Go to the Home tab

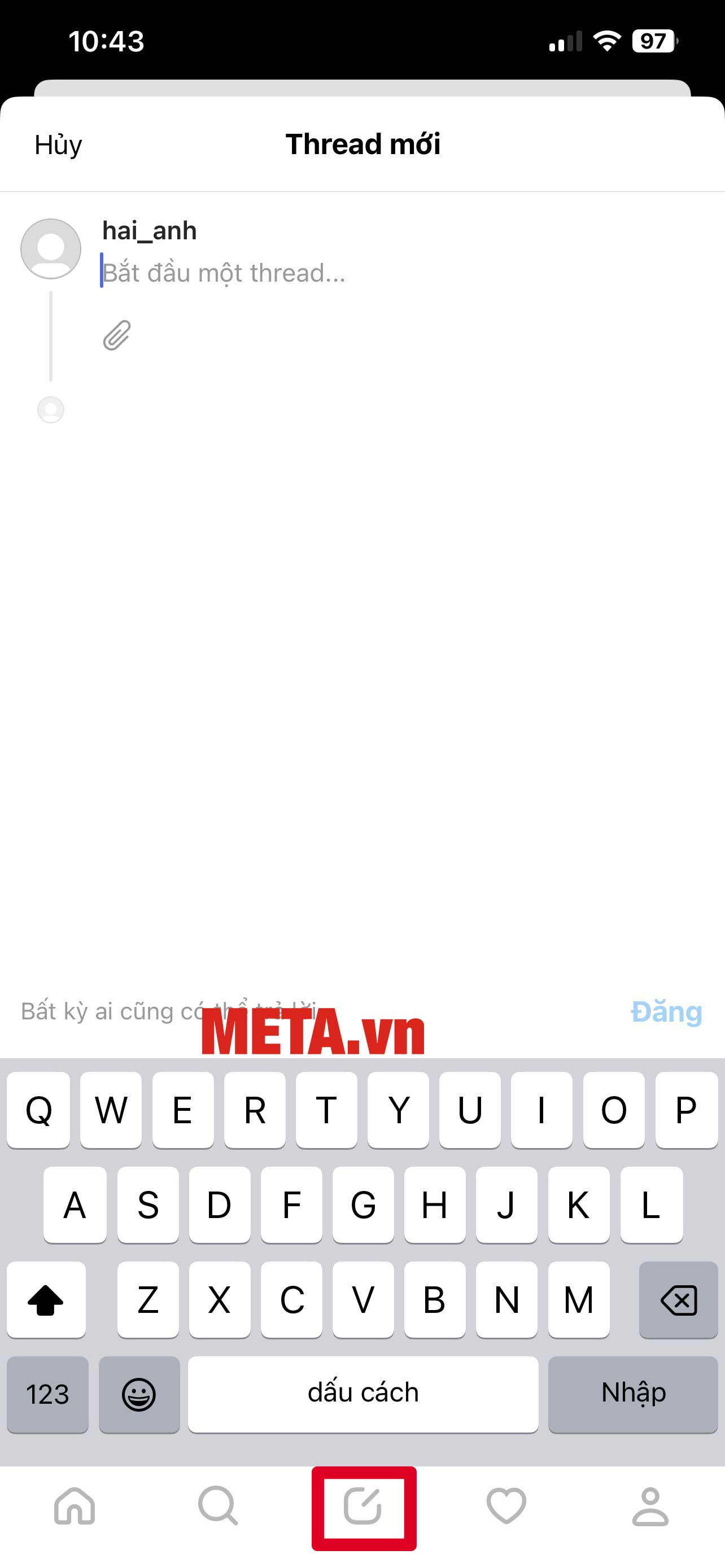(75, 1506)
